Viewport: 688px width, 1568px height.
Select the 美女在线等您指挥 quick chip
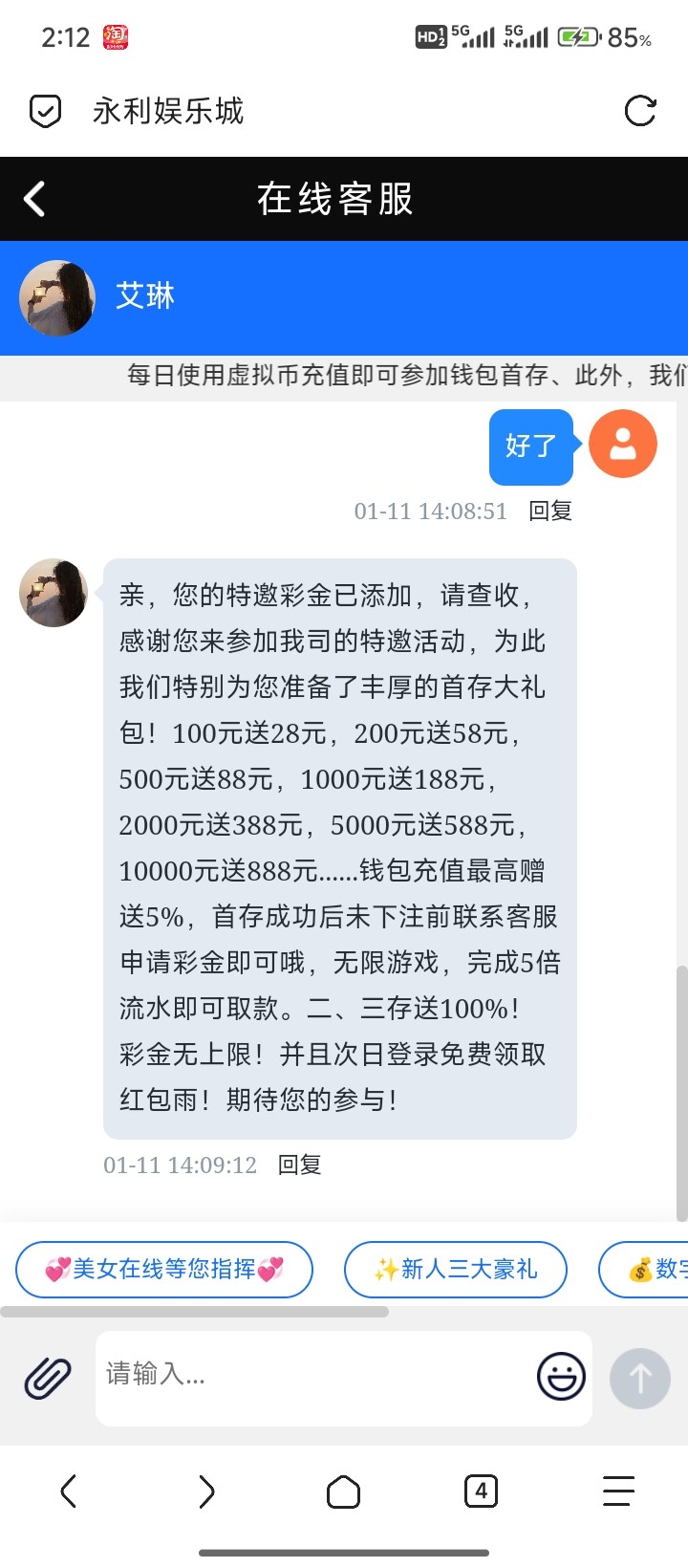164,1269
